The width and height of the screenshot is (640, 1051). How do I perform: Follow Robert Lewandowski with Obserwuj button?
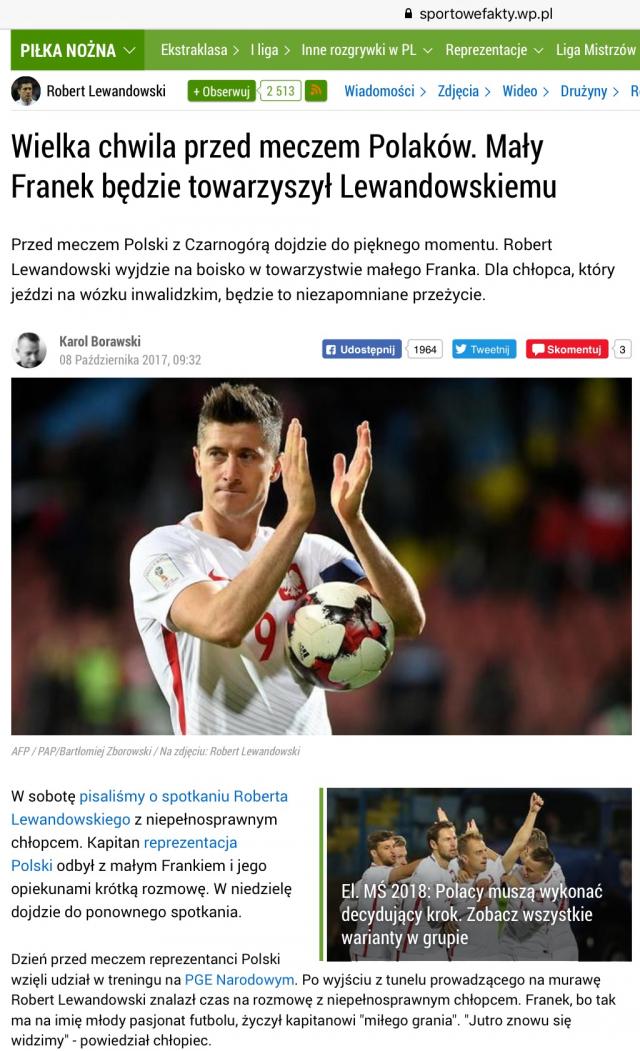point(222,91)
